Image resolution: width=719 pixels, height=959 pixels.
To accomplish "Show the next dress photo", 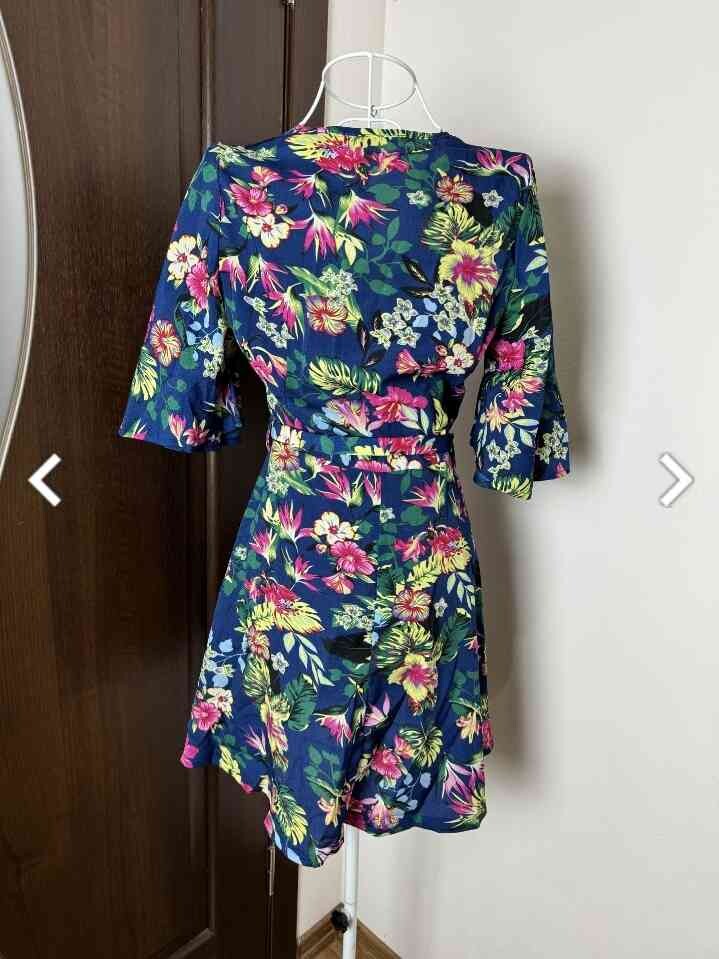I will click(x=675, y=480).
